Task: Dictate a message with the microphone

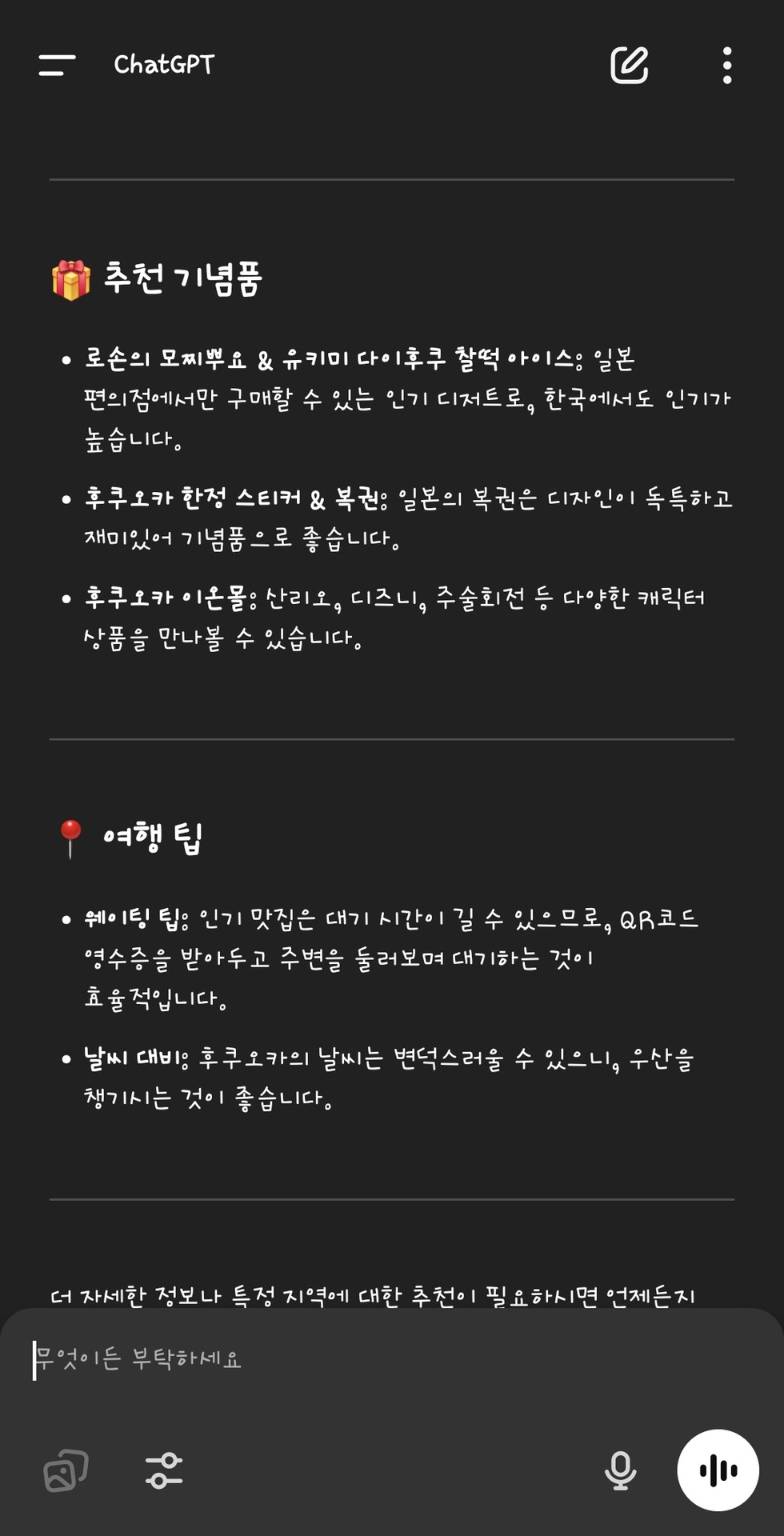Action: [x=620, y=1470]
